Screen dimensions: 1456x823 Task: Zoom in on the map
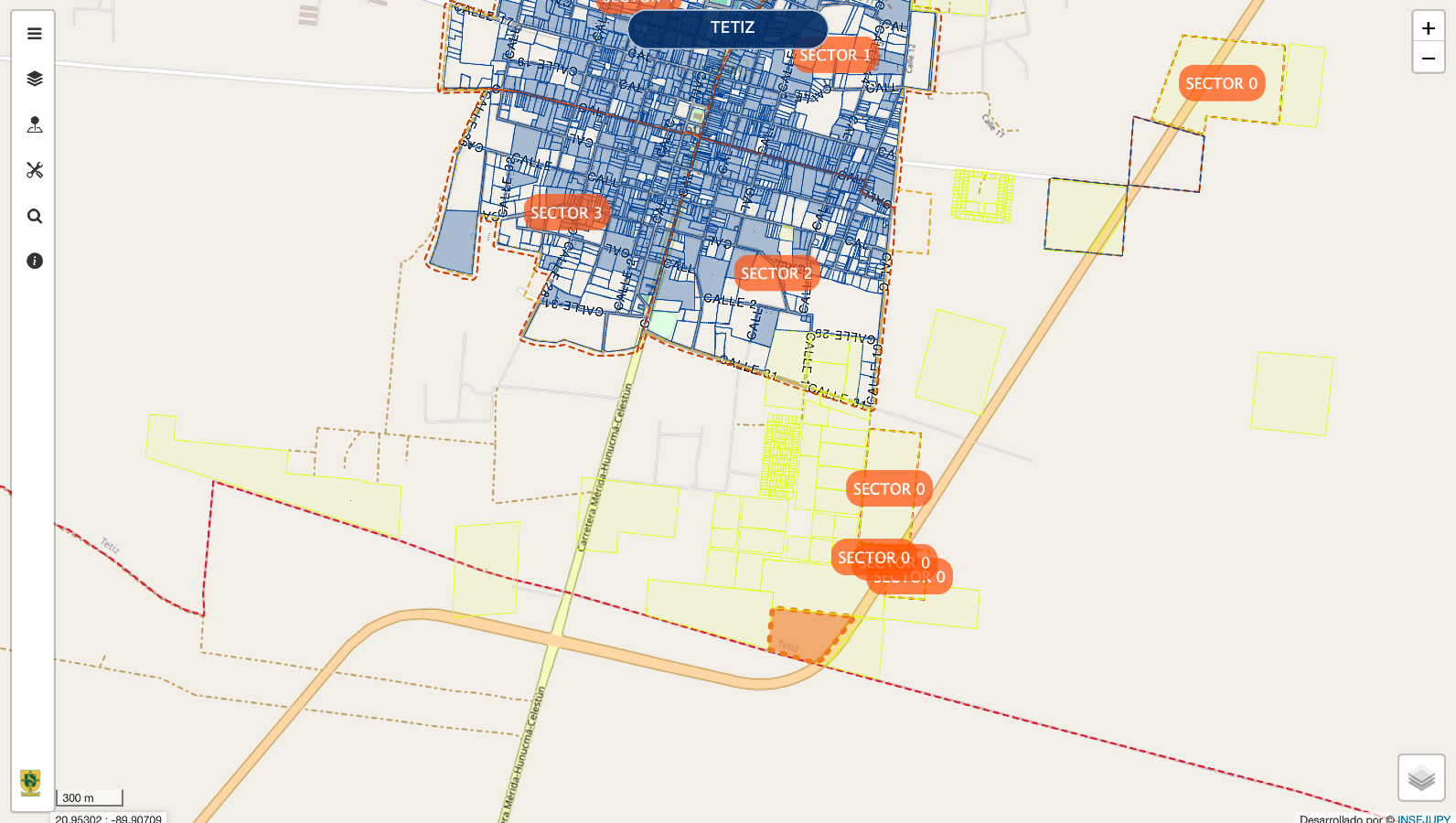1428,28
